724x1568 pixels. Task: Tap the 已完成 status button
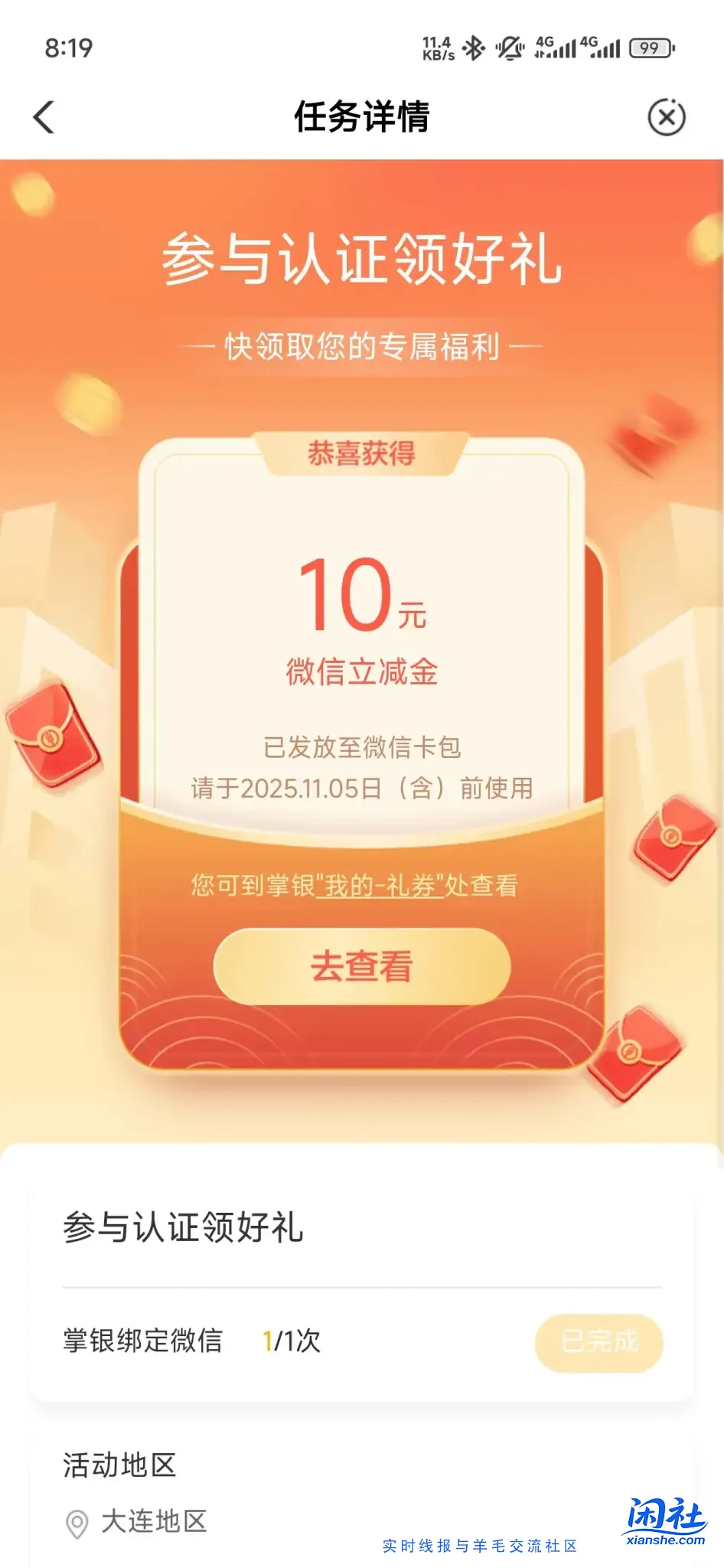[598, 1342]
